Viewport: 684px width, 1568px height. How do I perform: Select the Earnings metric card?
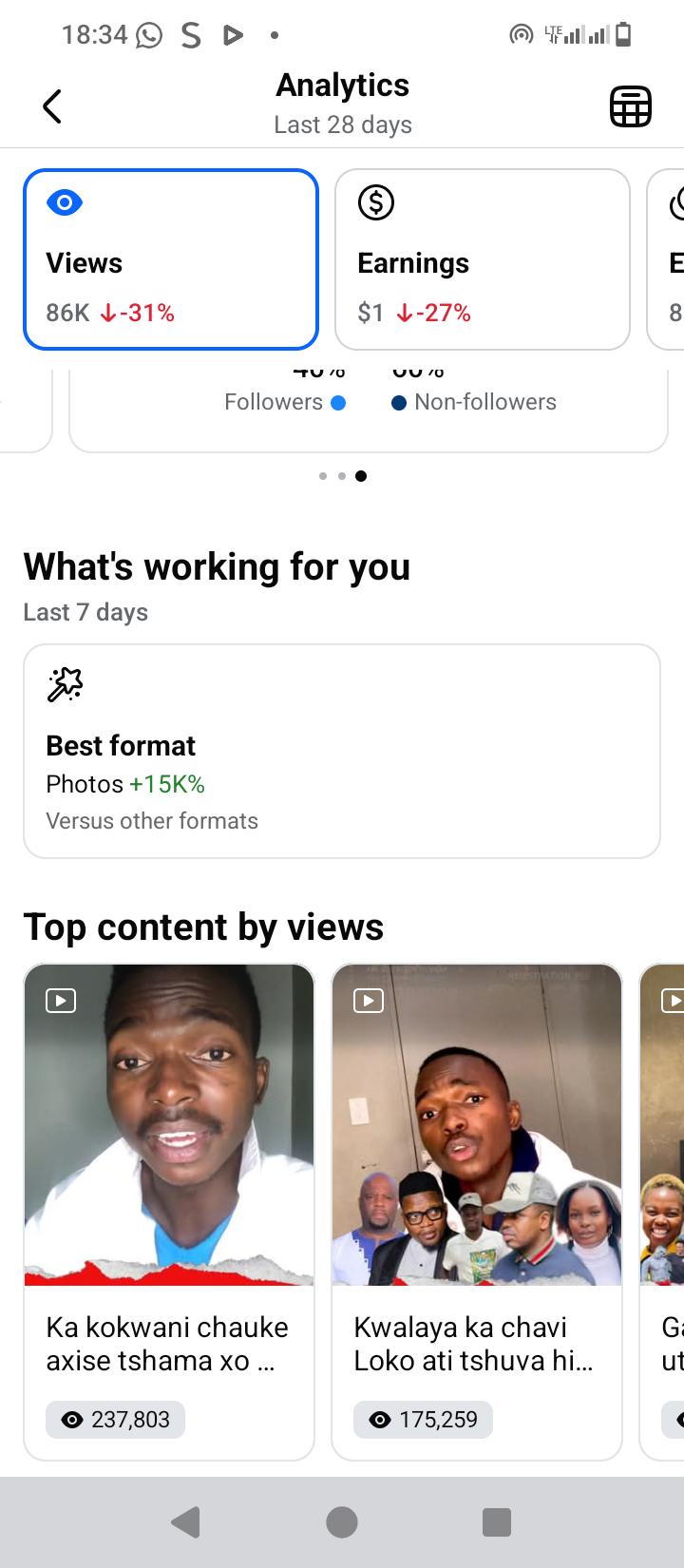483,259
